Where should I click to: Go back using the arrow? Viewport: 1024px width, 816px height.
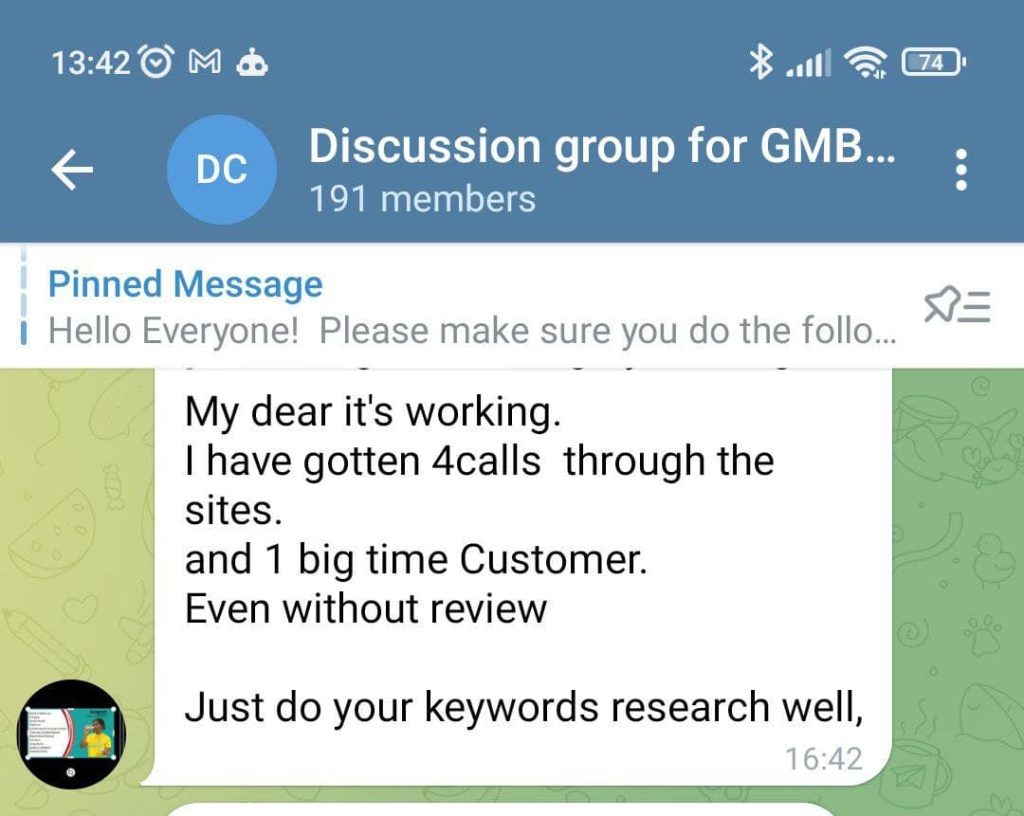pyautogui.click(x=72, y=171)
